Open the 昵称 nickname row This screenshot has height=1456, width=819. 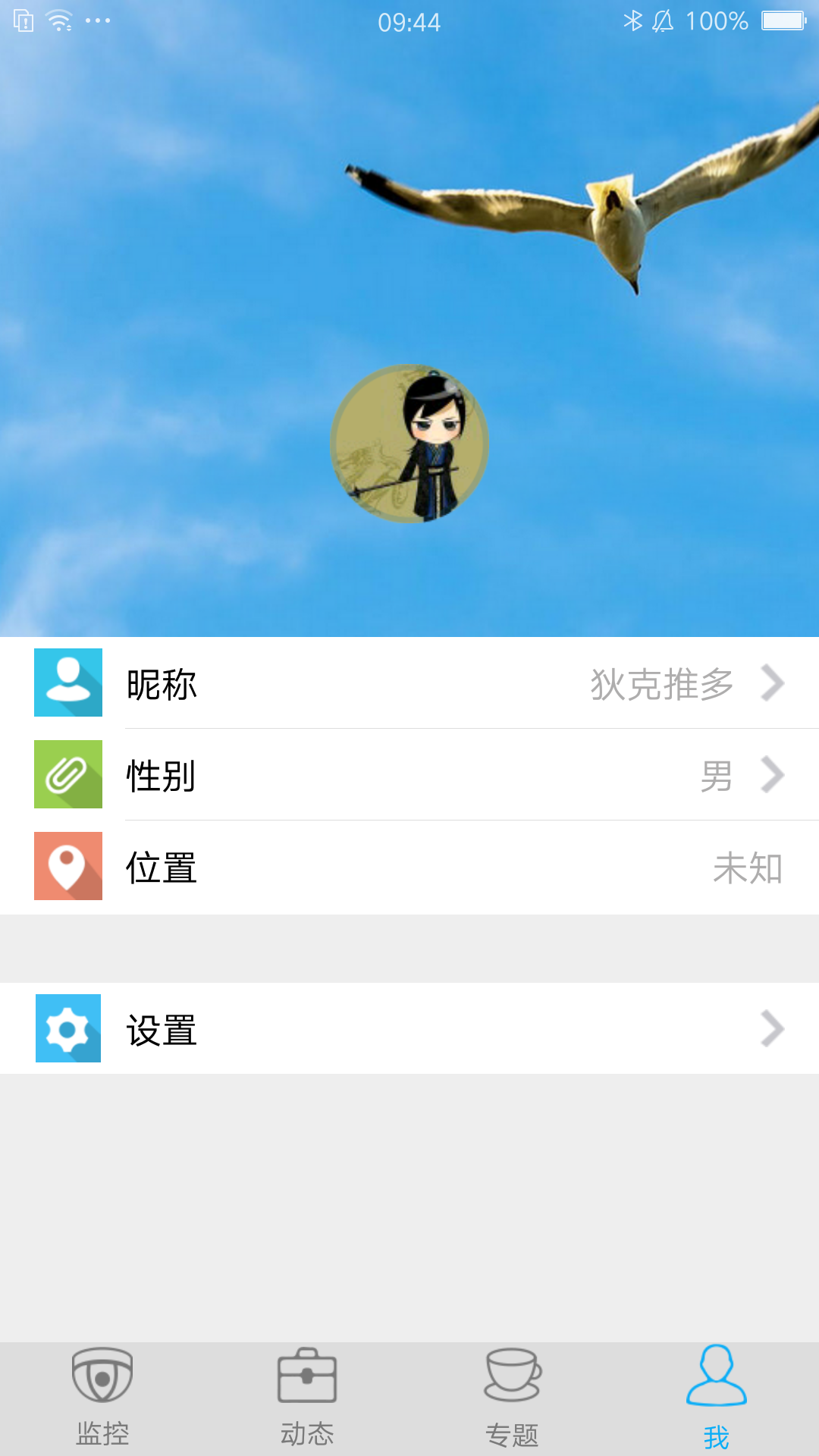point(409,683)
